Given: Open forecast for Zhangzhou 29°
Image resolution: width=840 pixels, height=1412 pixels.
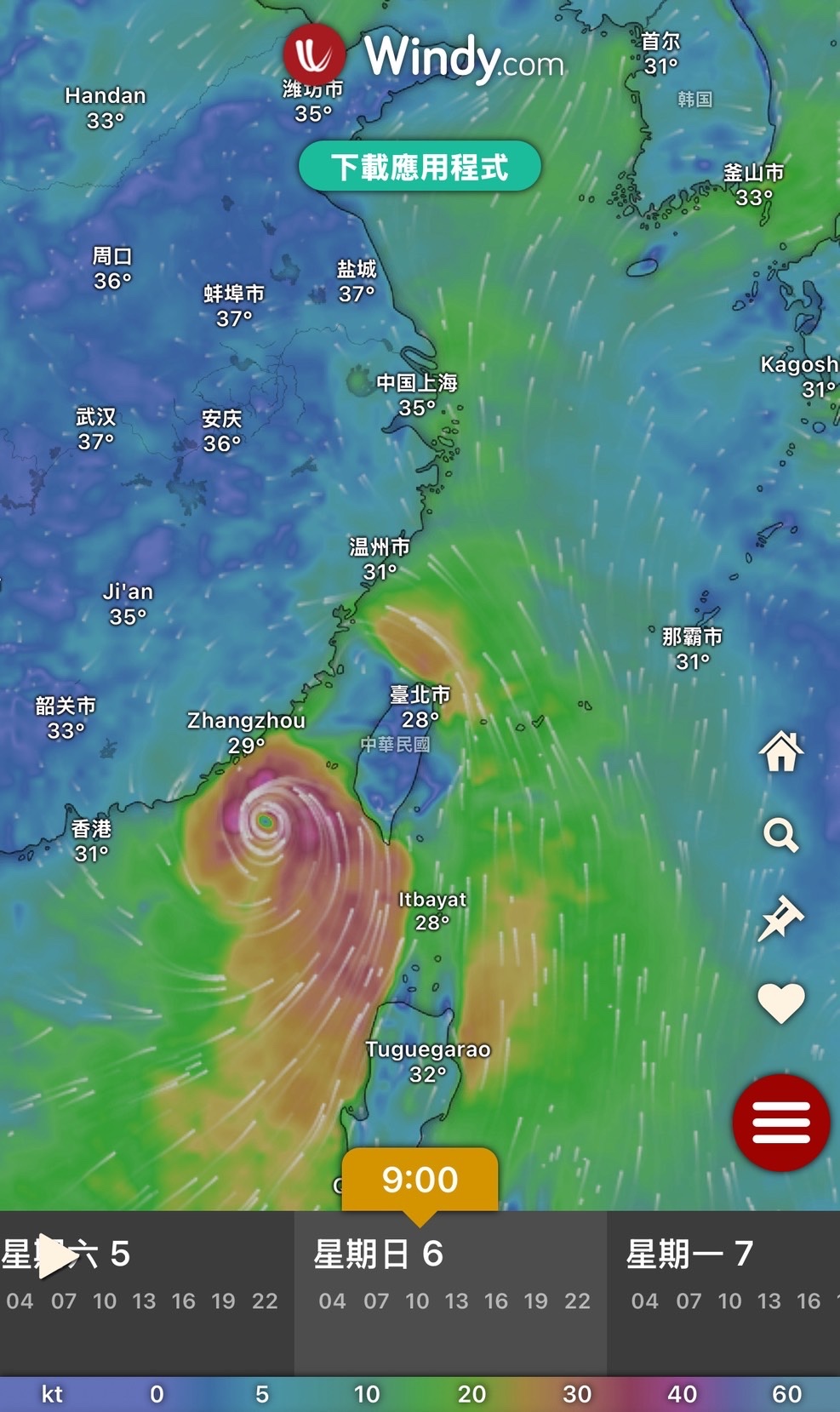Looking at the screenshot, I should 246,732.
